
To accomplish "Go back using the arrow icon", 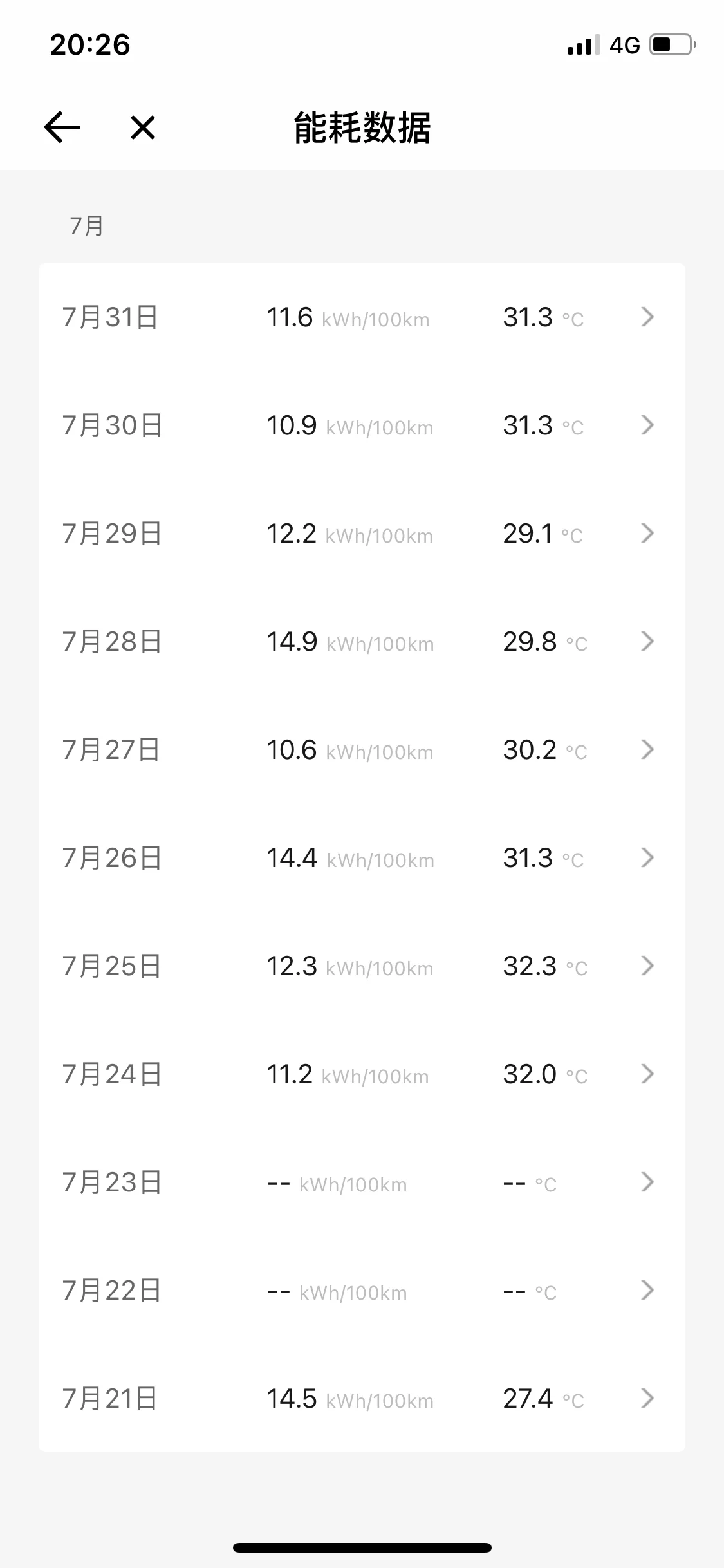I will click(62, 127).
